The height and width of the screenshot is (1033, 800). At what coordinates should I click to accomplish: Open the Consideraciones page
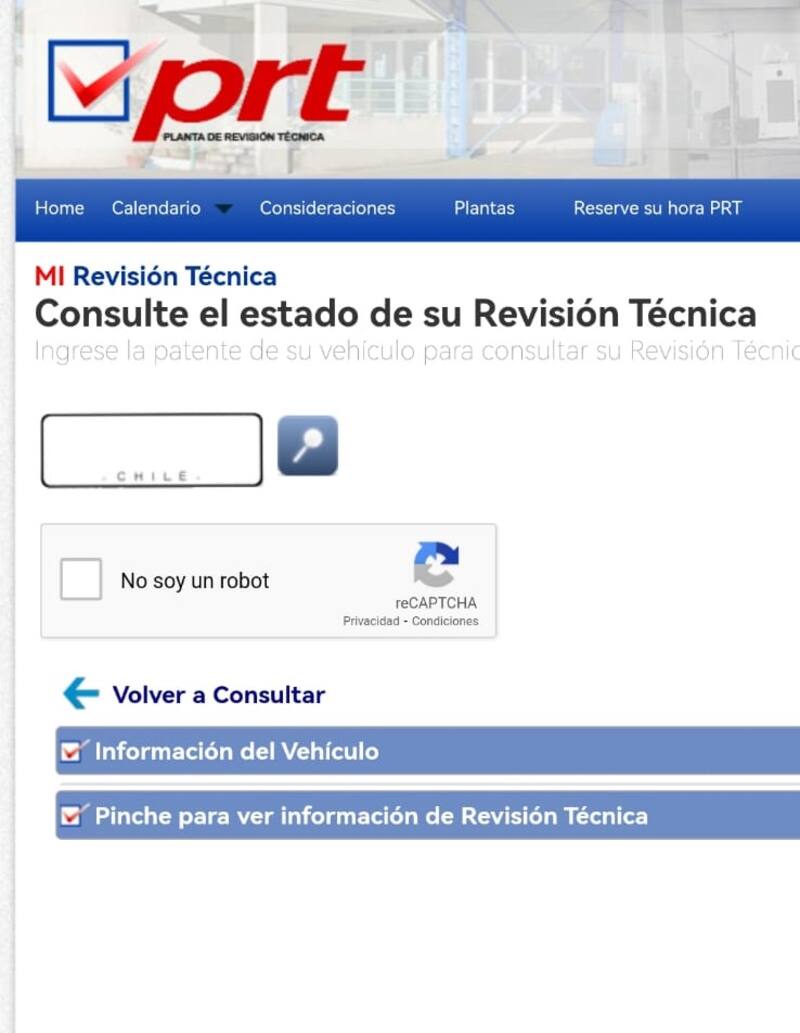pos(327,208)
